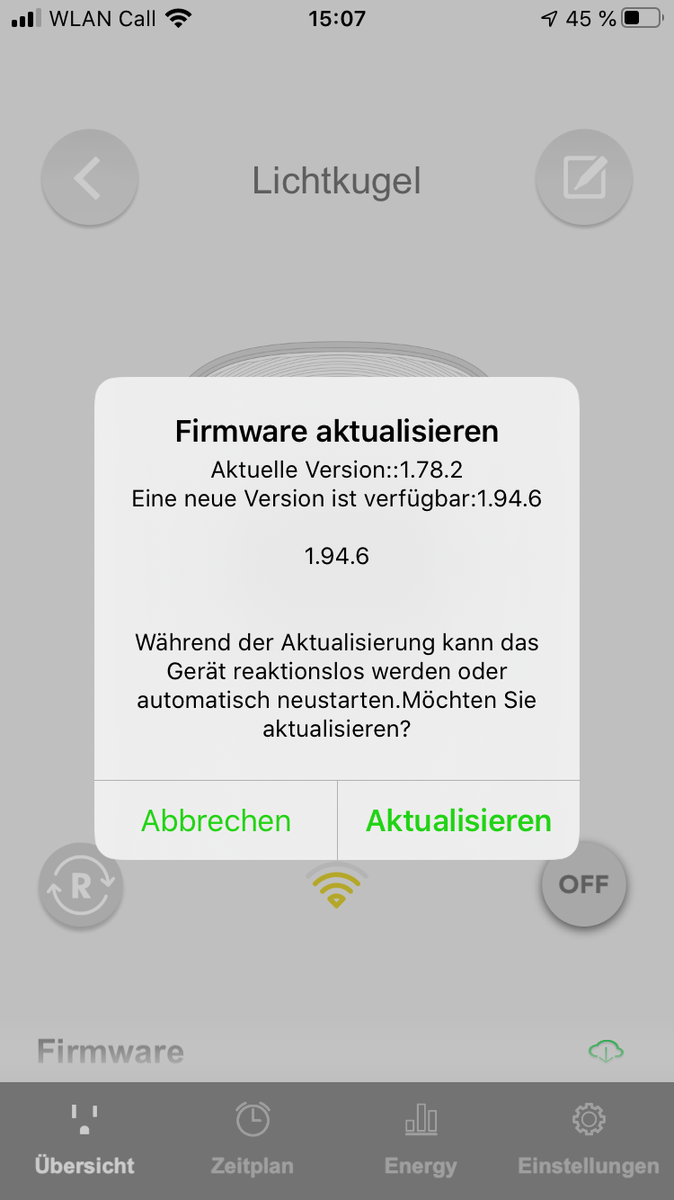Switch to the Übersicht tab
The height and width of the screenshot is (1200, 674).
[84, 1140]
